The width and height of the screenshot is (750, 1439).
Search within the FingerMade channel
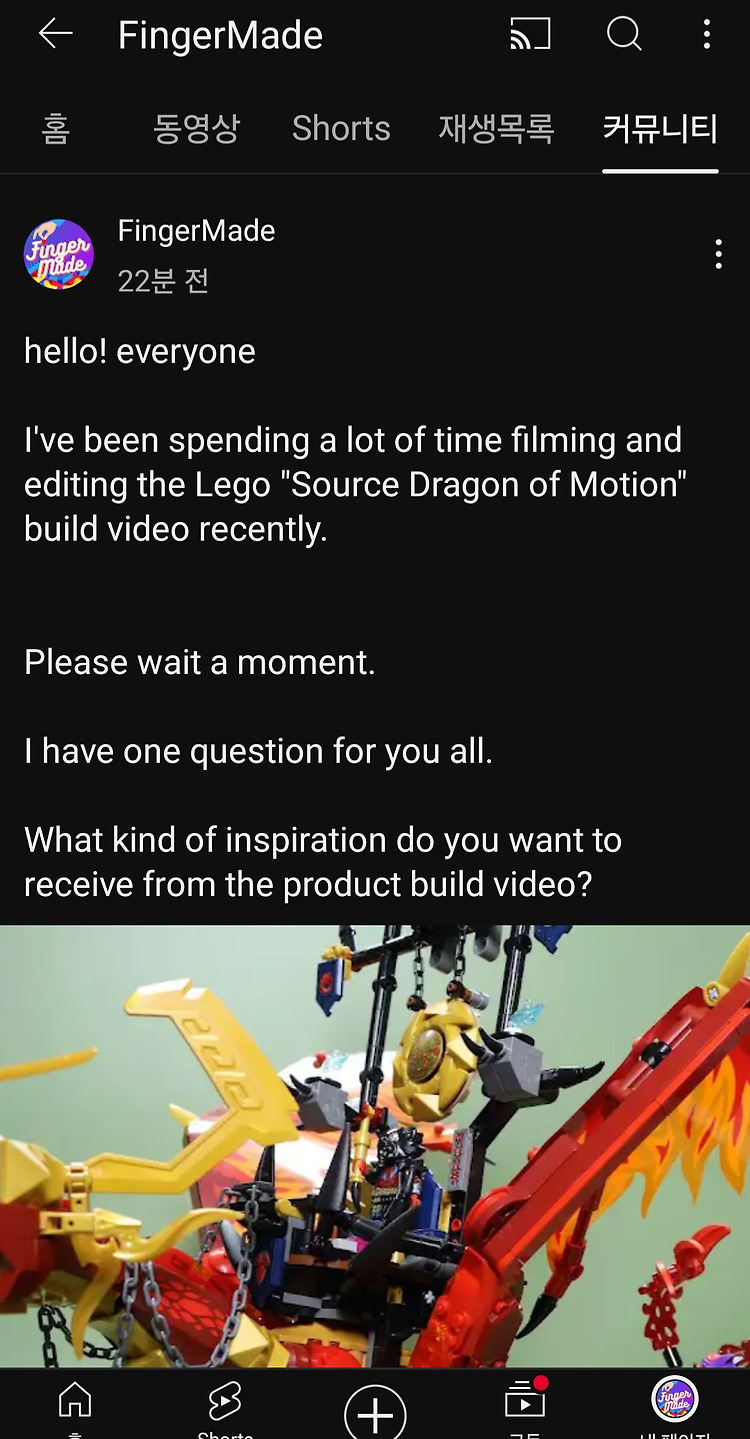point(624,35)
